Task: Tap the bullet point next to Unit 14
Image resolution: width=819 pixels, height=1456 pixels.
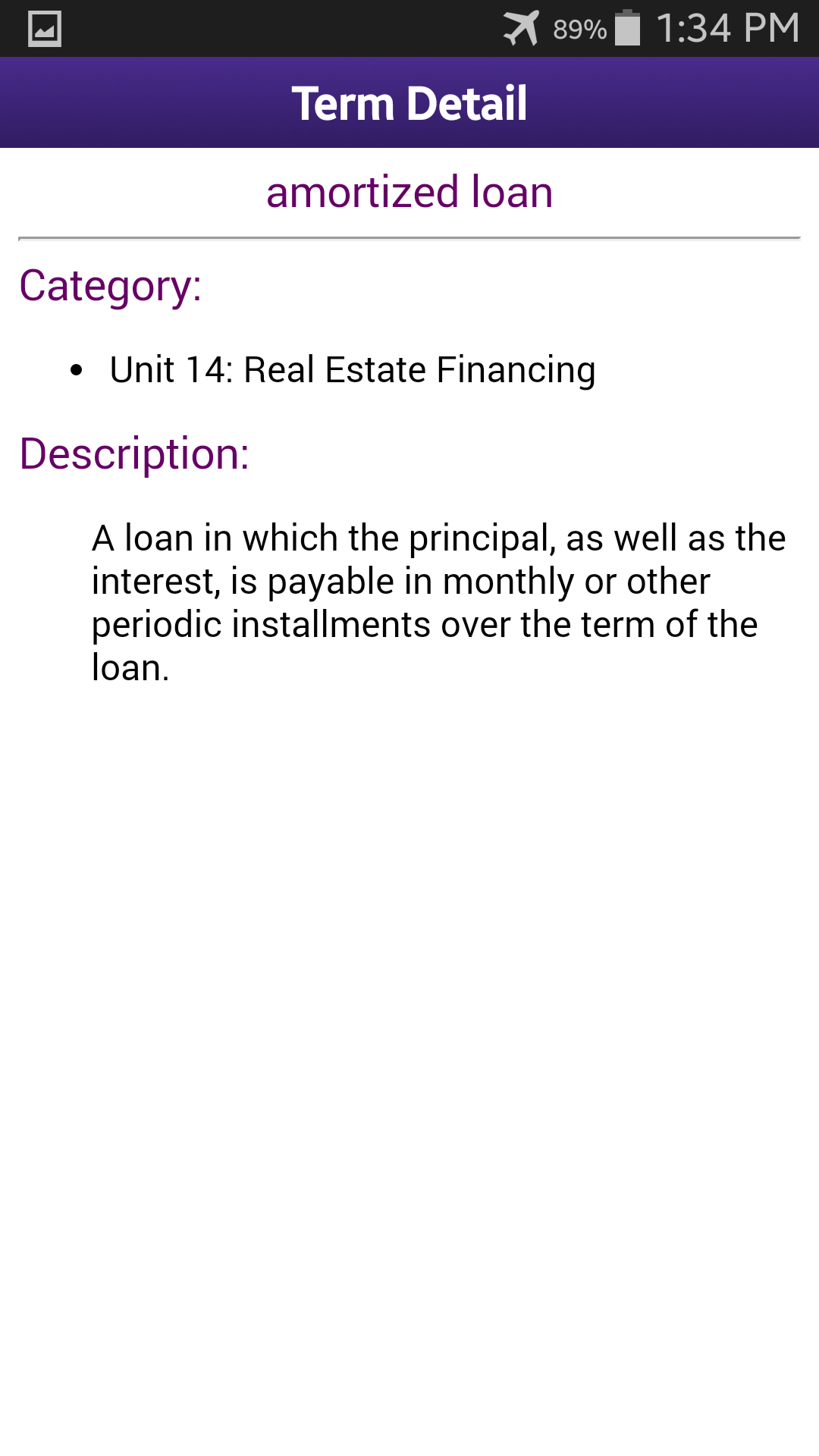Action: pos(76,369)
